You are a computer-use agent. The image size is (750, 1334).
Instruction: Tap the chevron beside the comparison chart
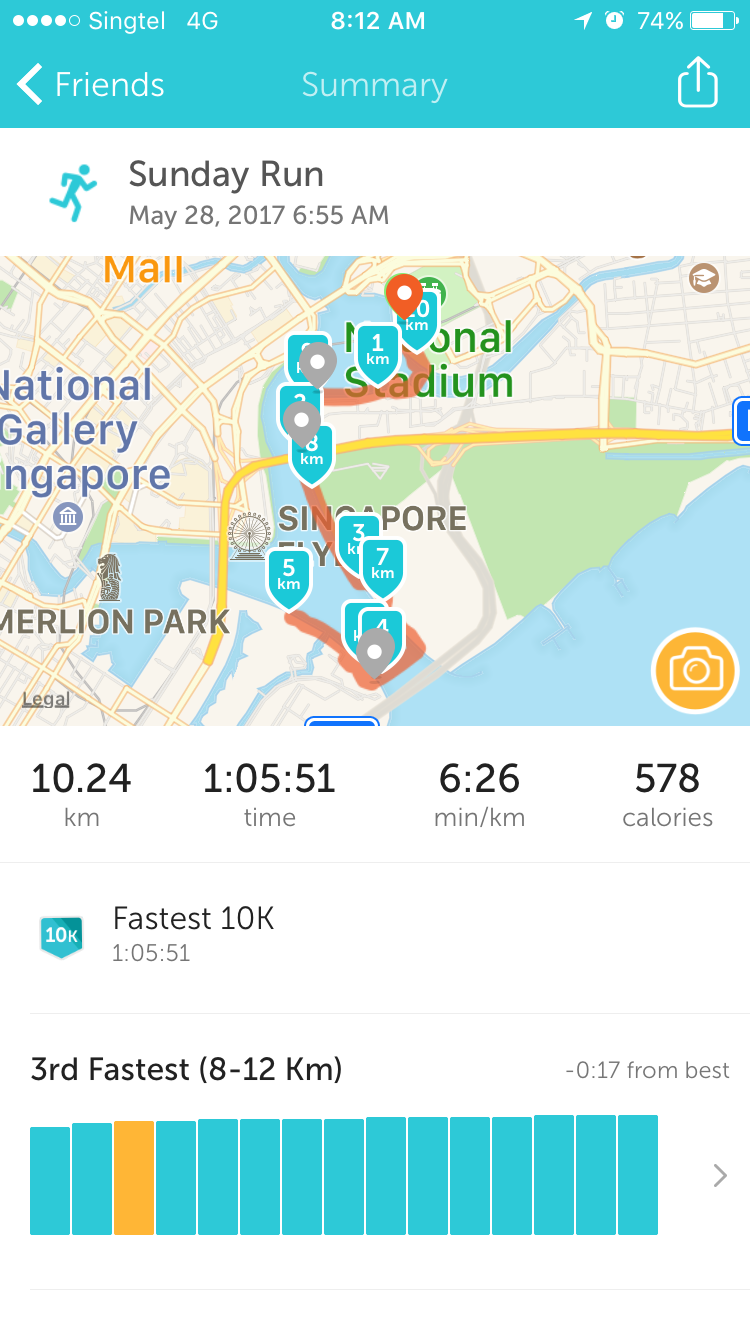pyautogui.click(x=720, y=1175)
